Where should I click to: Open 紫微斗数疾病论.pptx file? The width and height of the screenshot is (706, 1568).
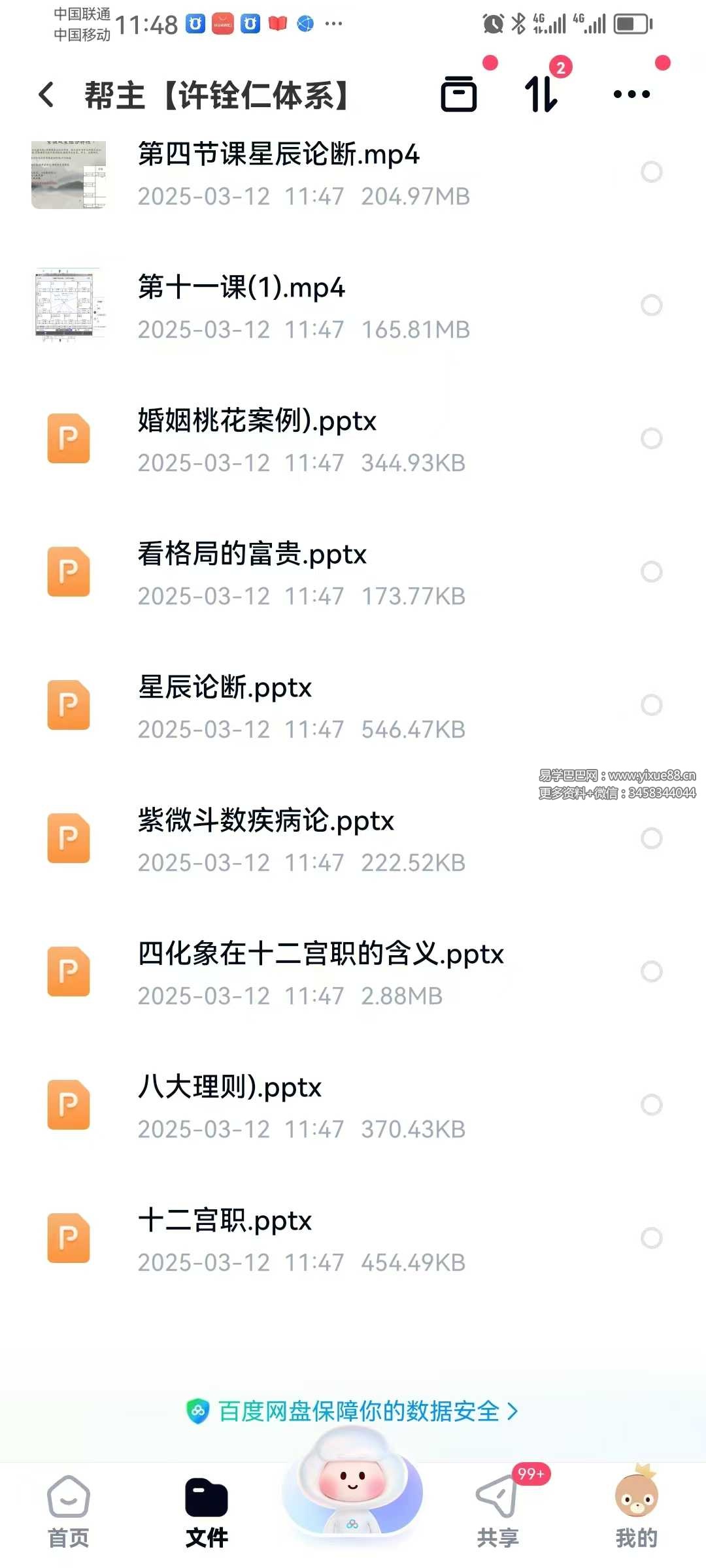[265, 821]
